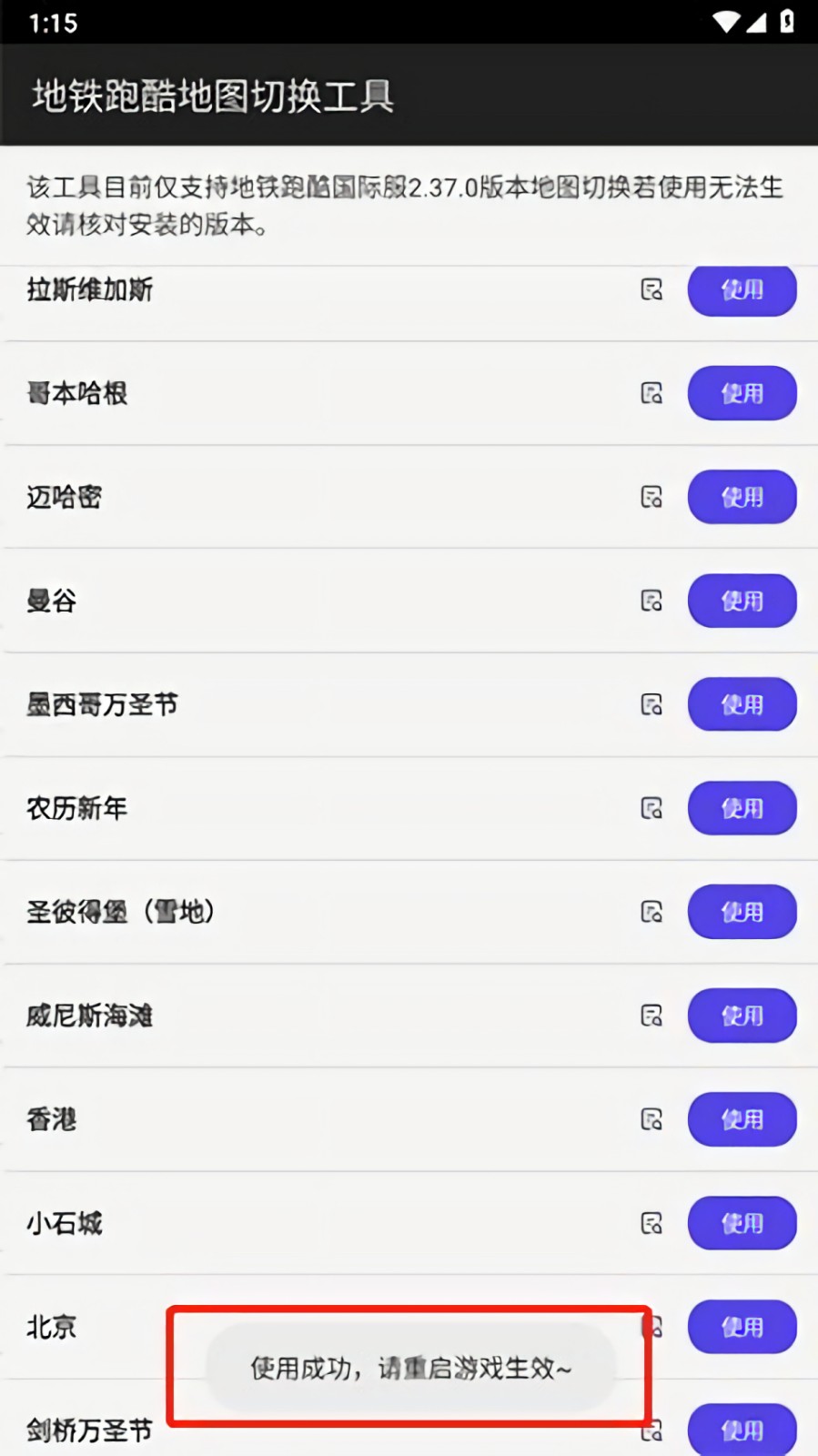The height and width of the screenshot is (1456, 818).
Task: Use the 威尼斯海滩 map
Action: click(742, 1016)
